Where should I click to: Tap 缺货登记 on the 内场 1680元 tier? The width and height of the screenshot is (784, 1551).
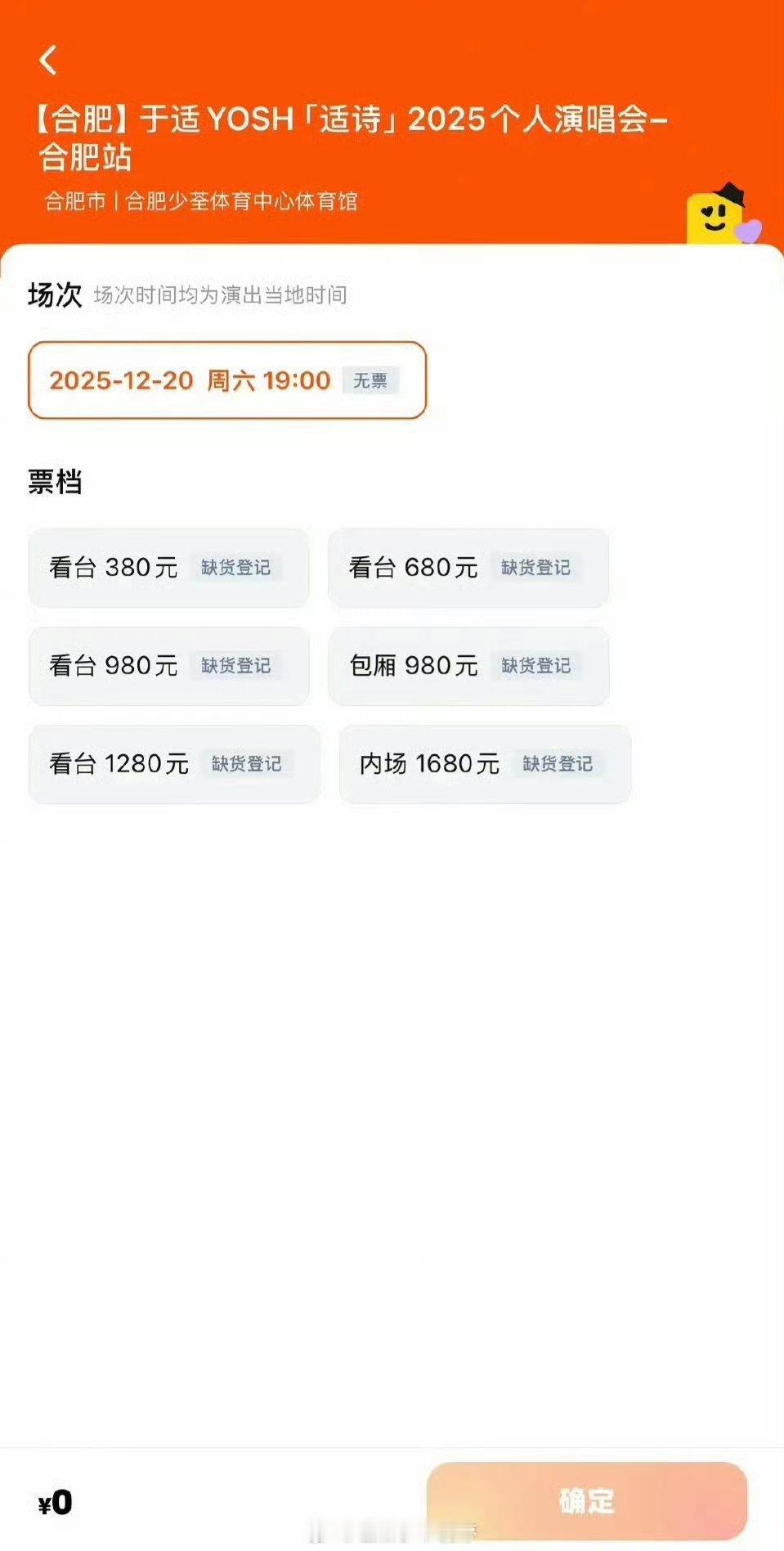click(x=558, y=765)
